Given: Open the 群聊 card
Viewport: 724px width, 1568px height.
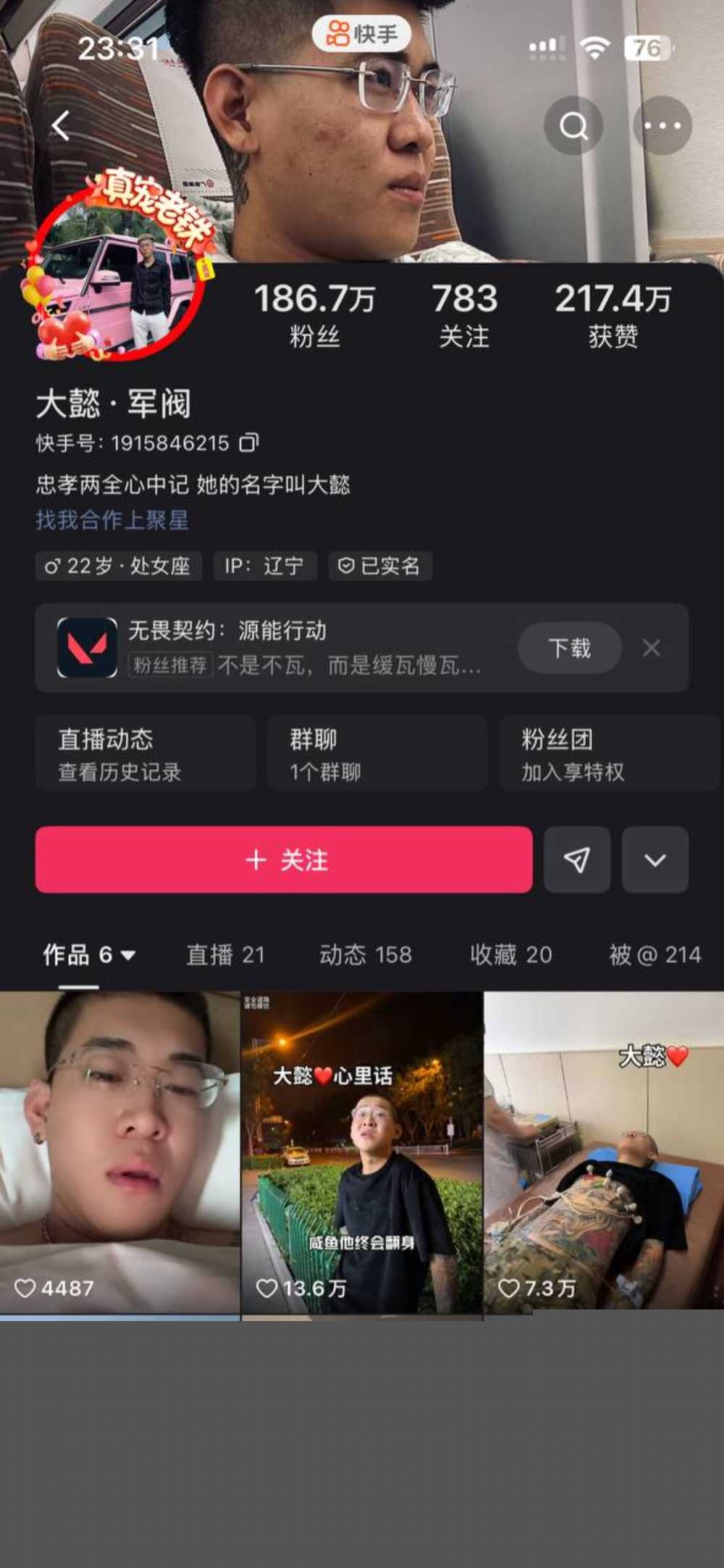Looking at the screenshot, I should (376, 753).
